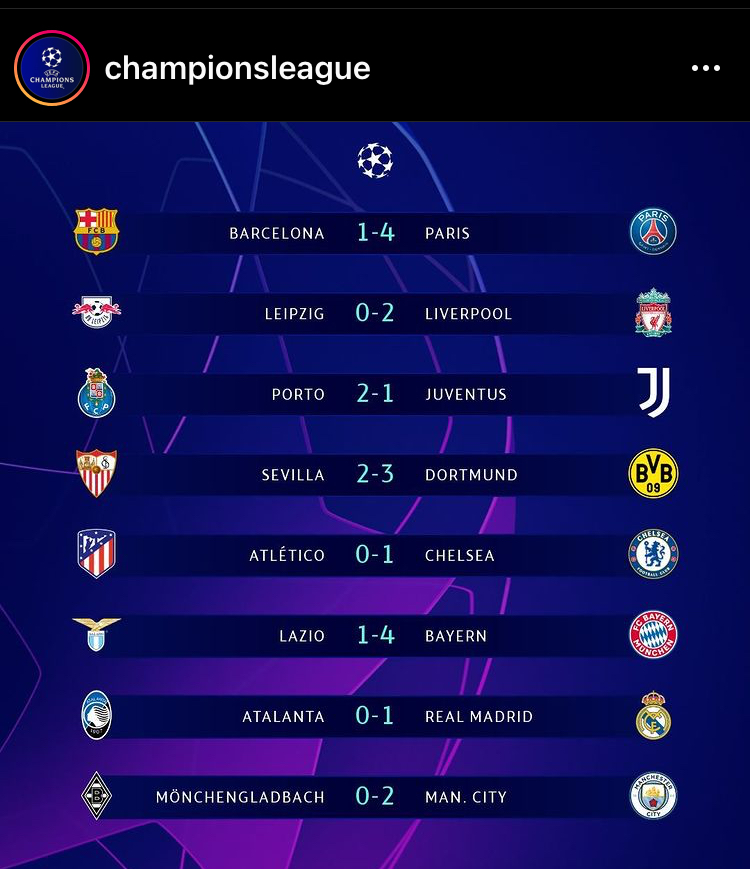
Task: Open the championsleague username link
Action: coord(237,68)
